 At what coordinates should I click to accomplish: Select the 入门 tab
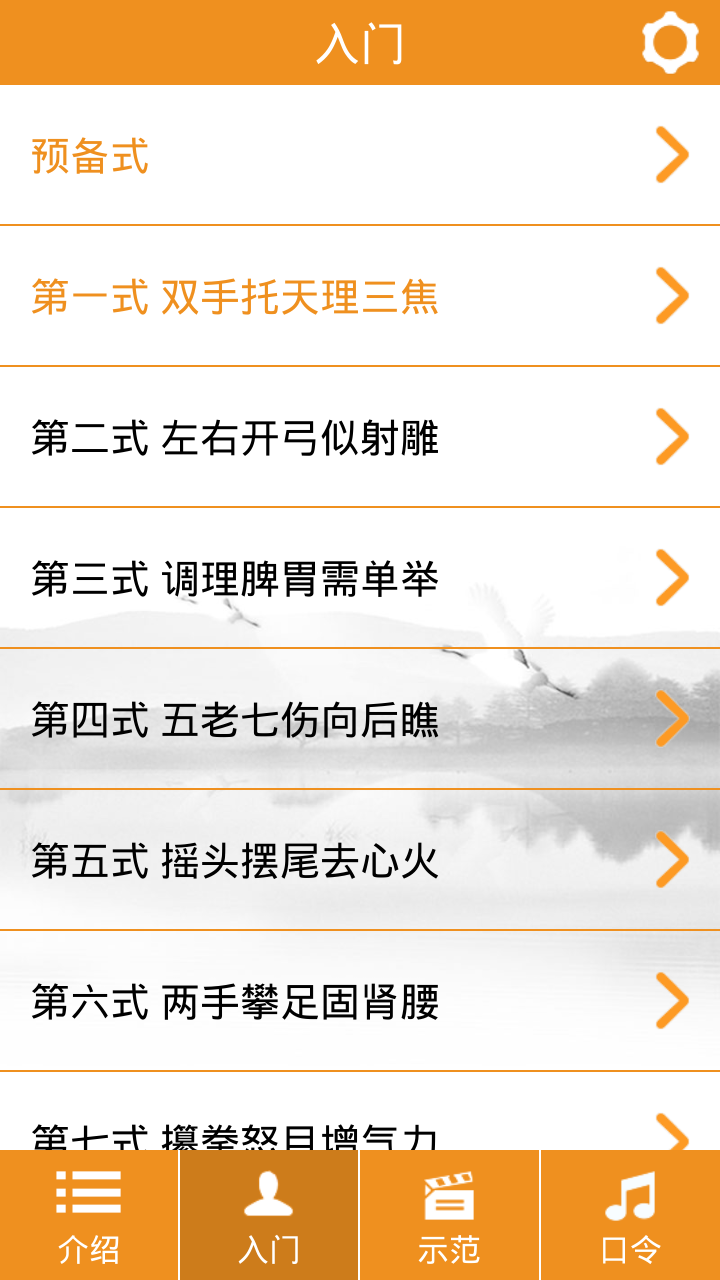coord(269,1215)
